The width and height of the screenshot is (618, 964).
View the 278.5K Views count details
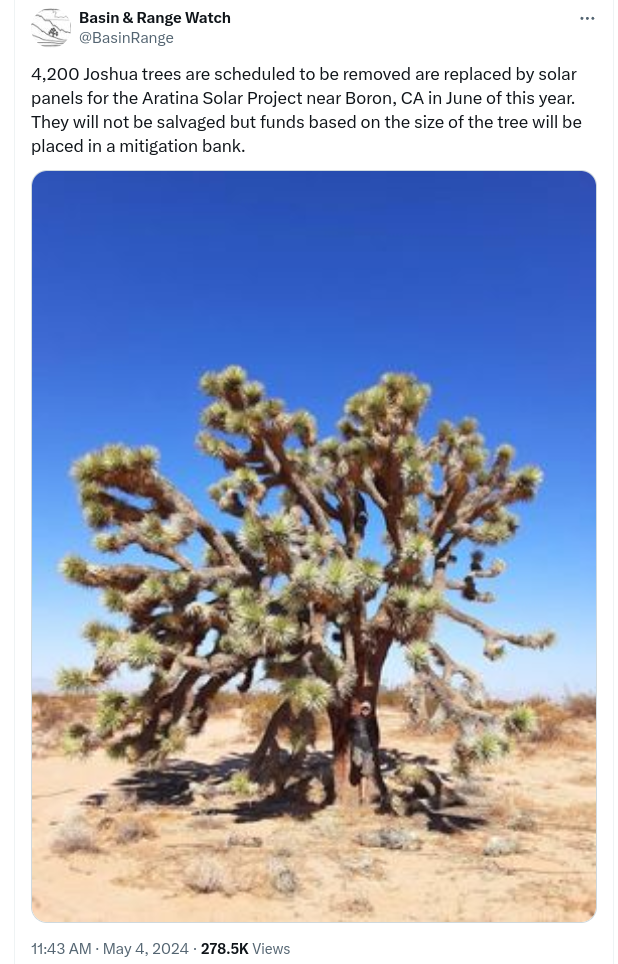point(245,948)
